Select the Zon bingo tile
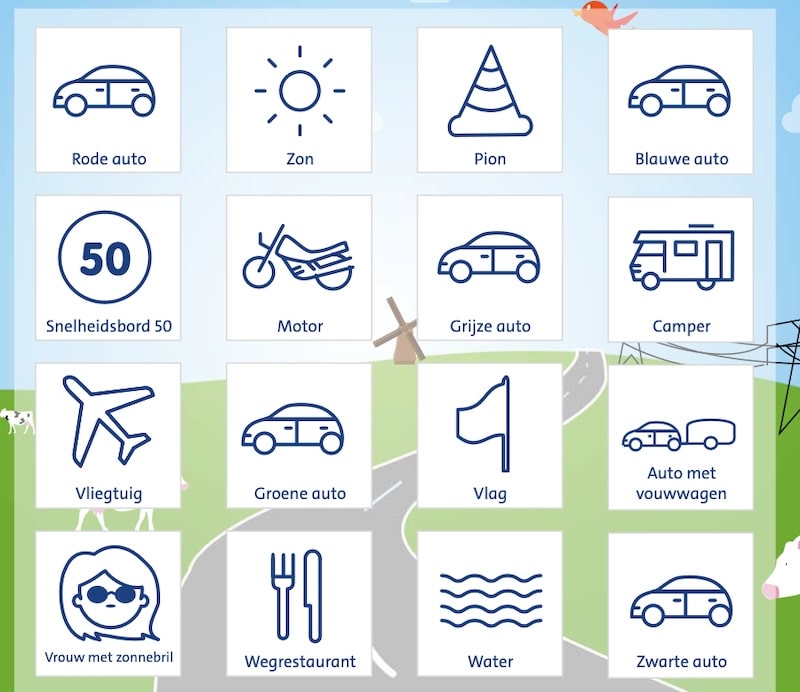800x692 pixels. 299,100
